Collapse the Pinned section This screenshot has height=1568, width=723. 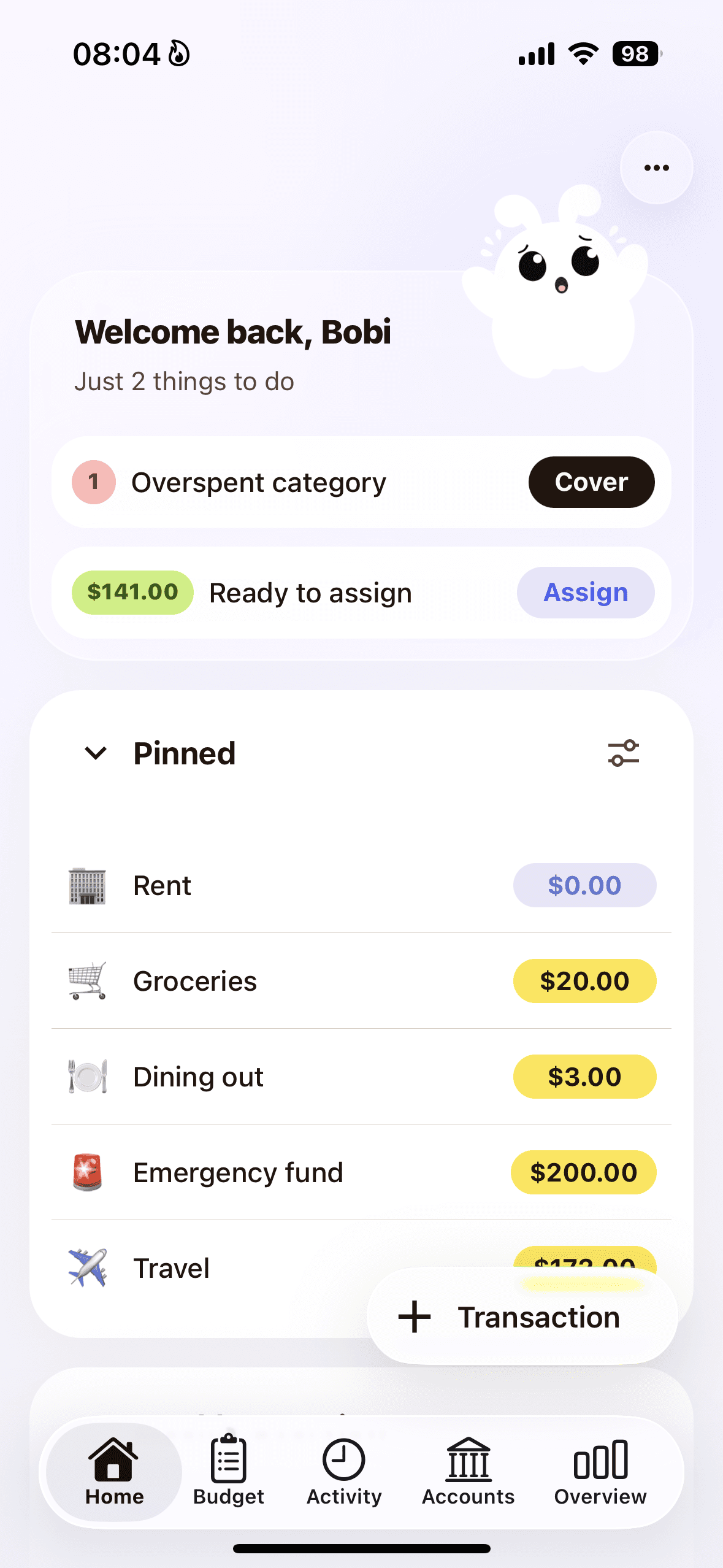(96, 753)
